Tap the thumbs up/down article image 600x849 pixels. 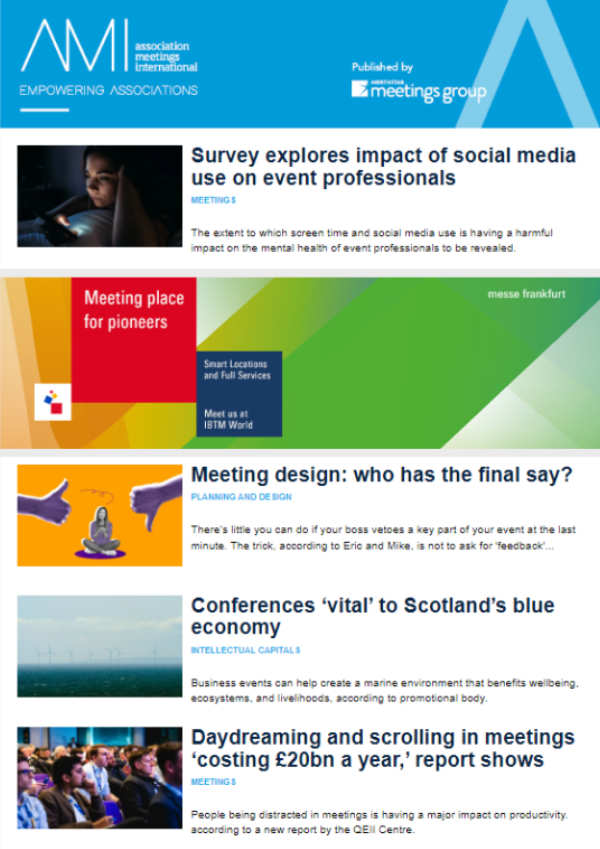(99, 515)
